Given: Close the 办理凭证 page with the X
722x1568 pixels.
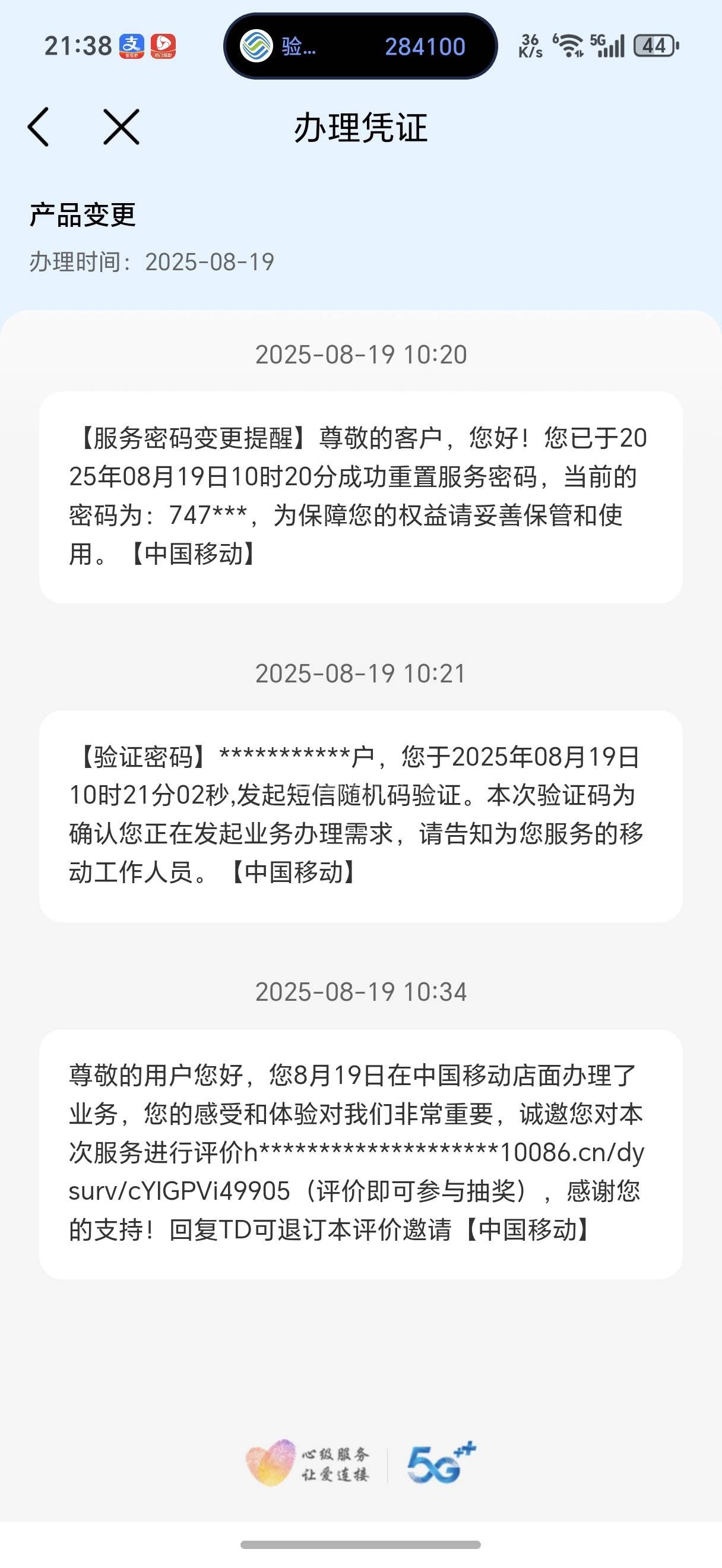Looking at the screenshot, I should pyautogui.click(x=121, y=127).
